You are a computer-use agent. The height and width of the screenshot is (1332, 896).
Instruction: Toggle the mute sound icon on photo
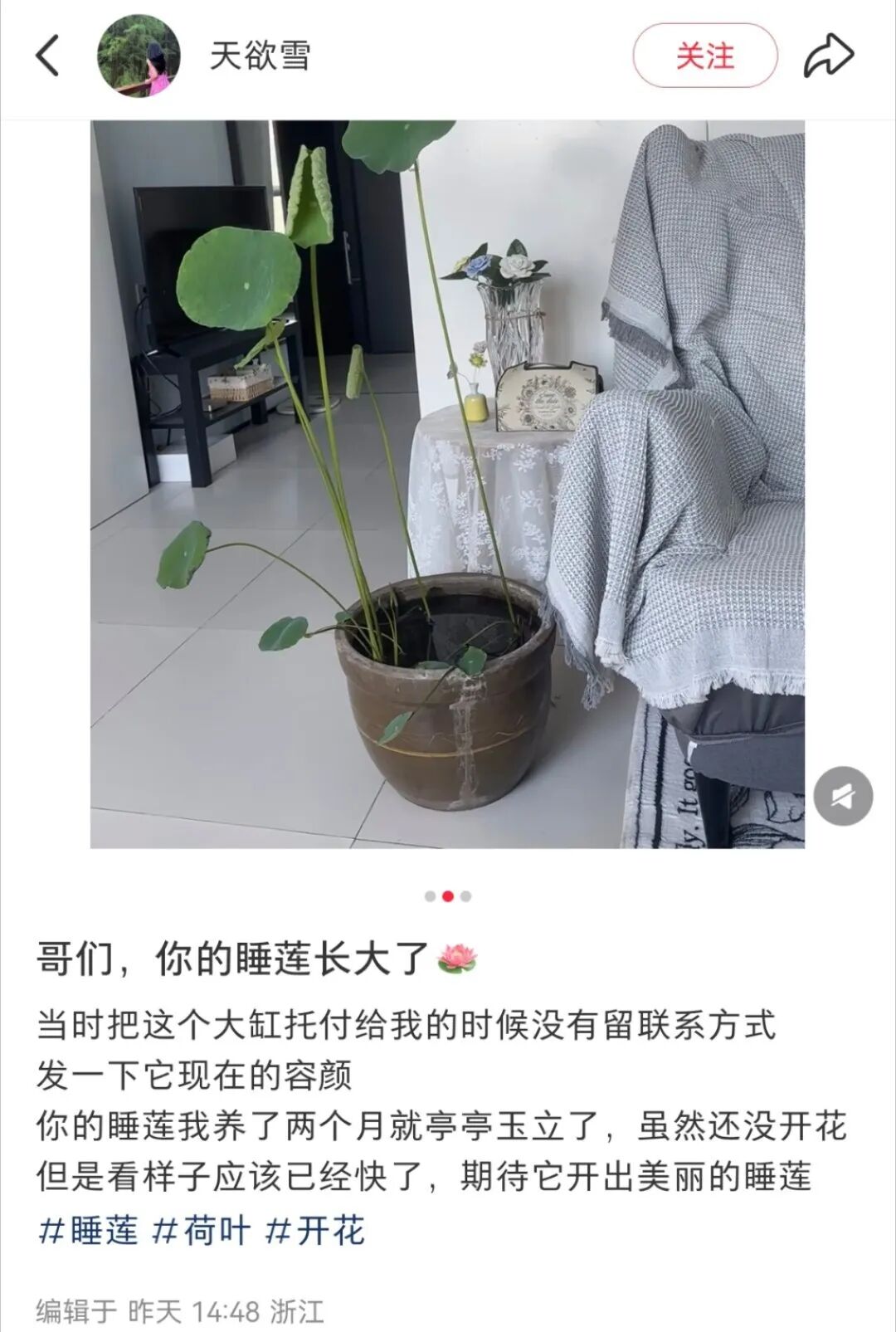843,797
